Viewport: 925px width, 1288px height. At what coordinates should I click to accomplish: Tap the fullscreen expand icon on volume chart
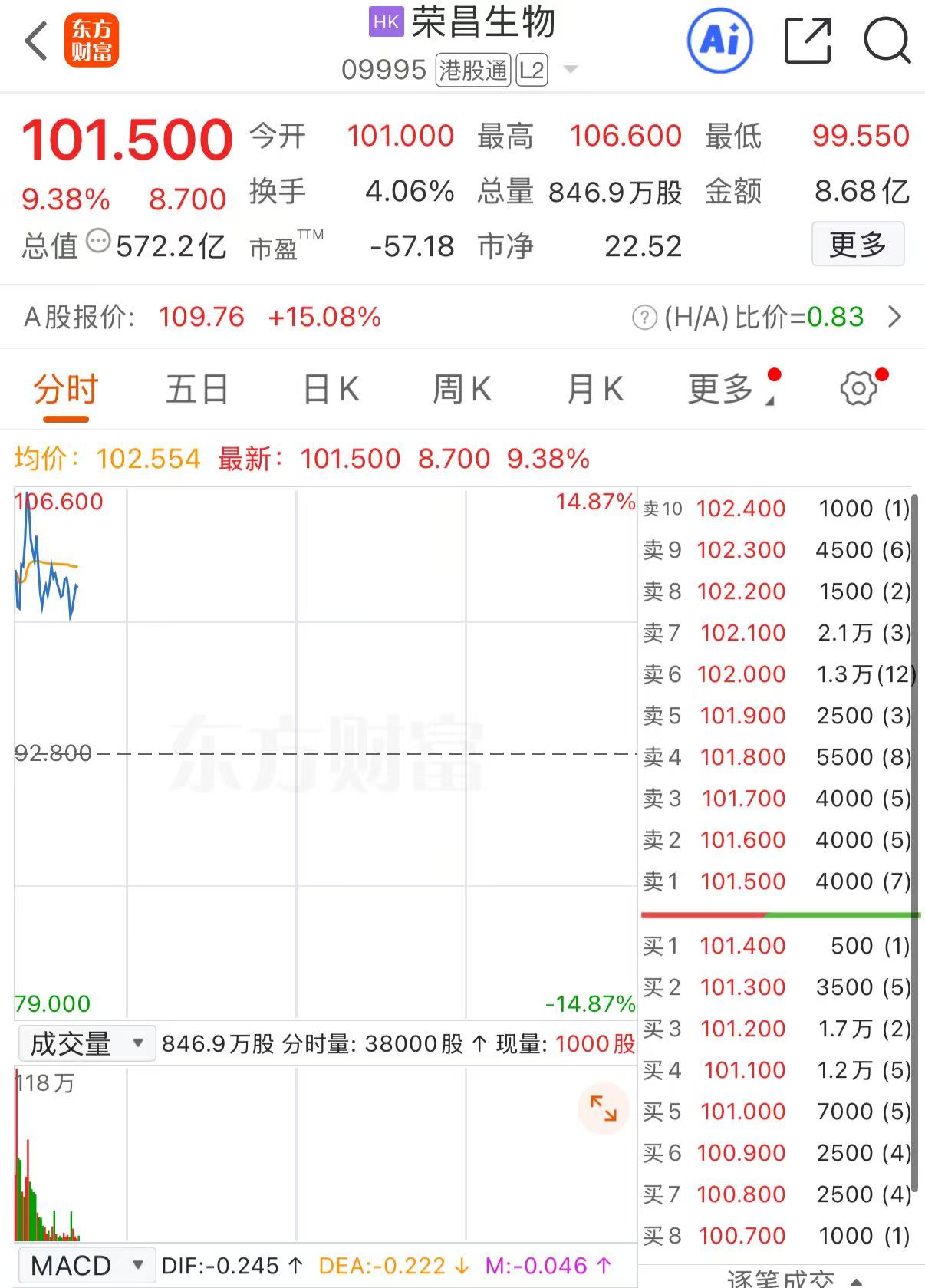coord(604,1109)
